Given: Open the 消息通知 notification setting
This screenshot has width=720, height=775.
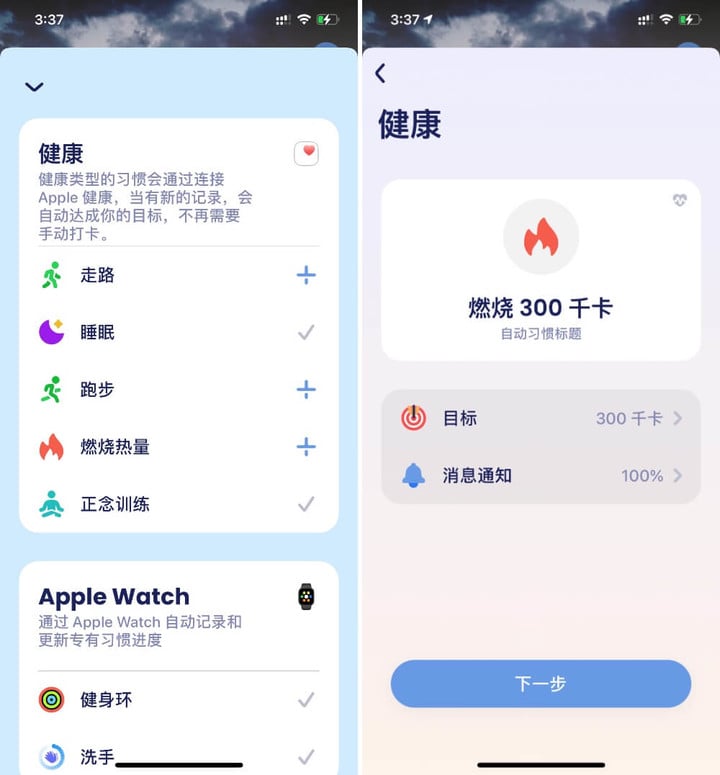Looking at the screenshot, I should click(540, 475).
